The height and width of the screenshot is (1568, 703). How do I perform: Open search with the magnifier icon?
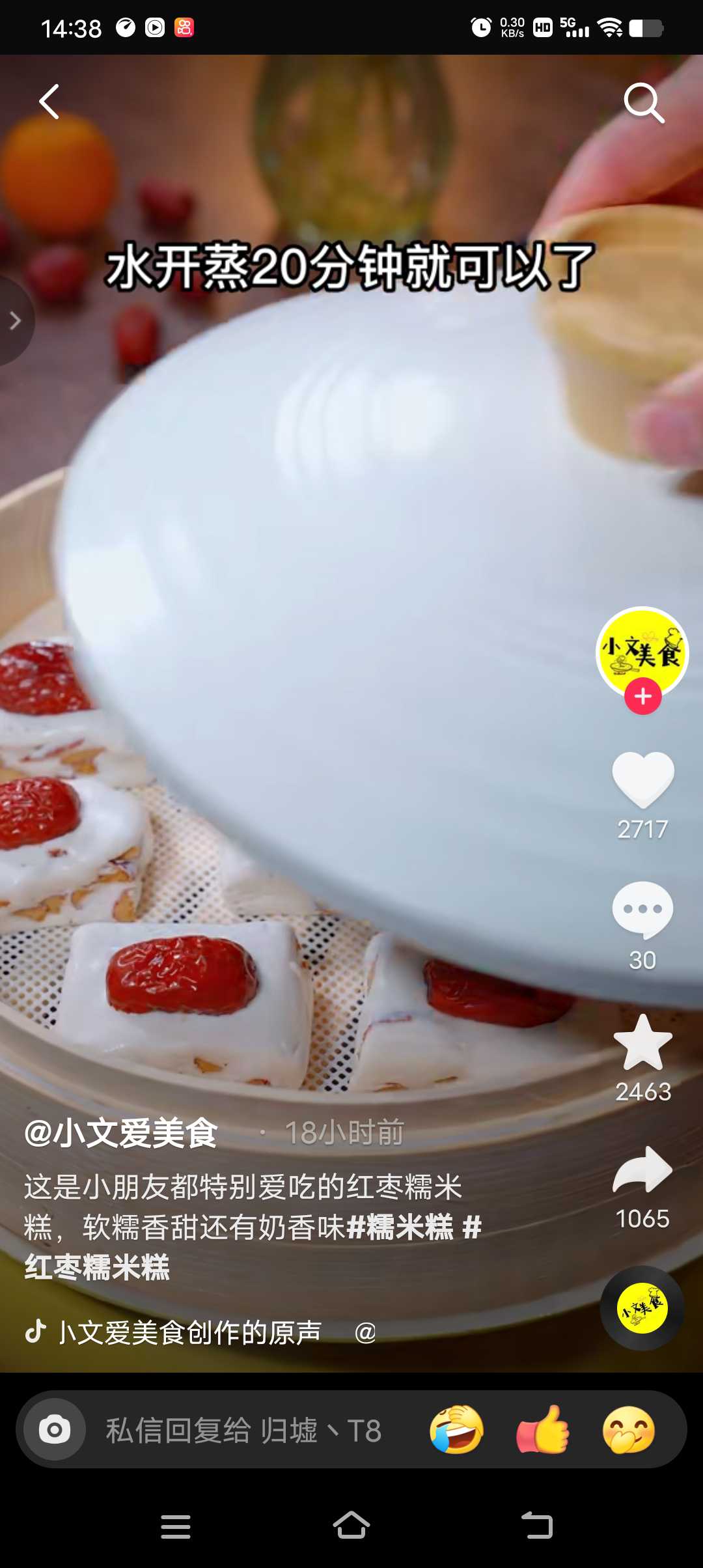point(644,102)
